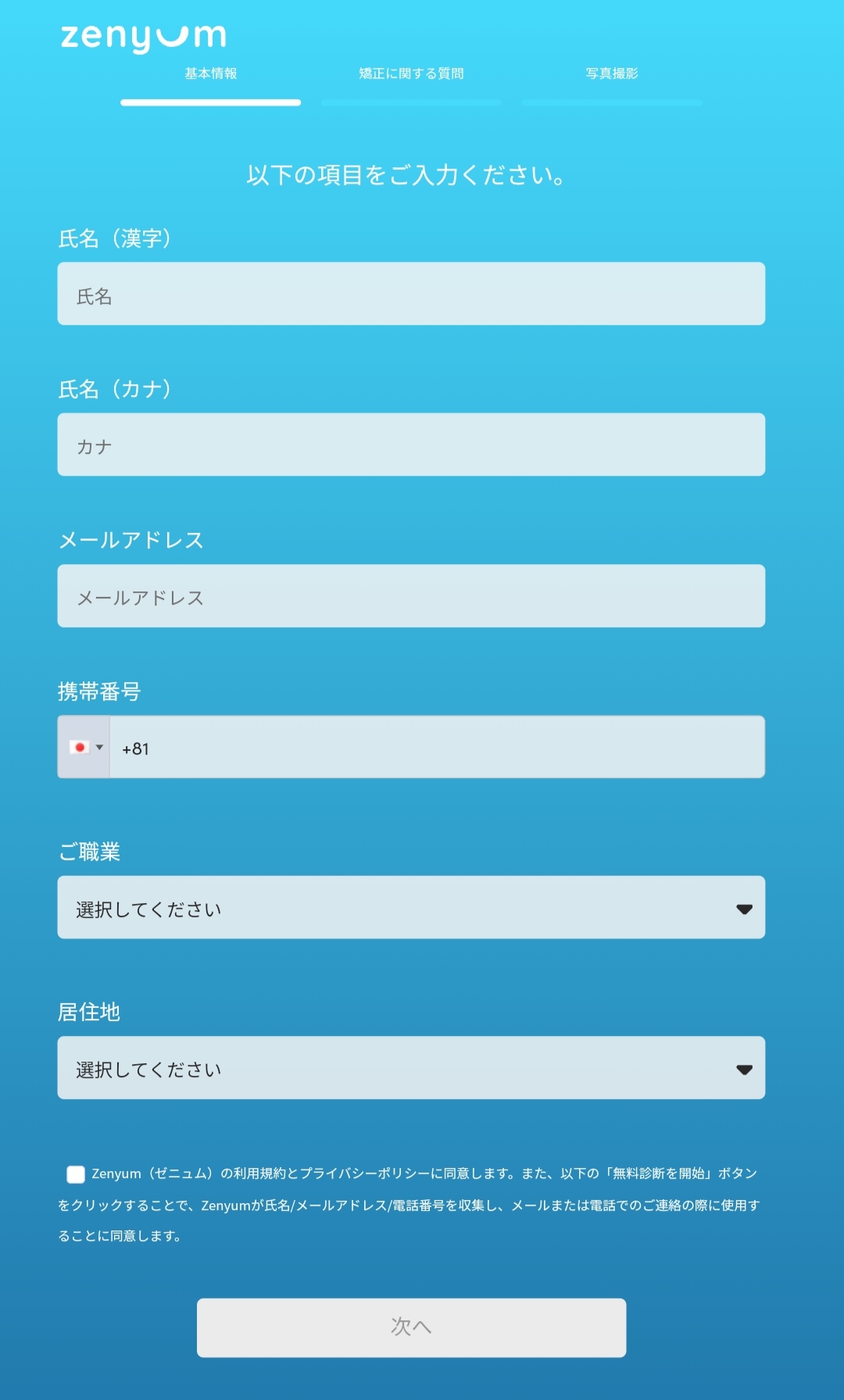Tap the 氏名（漢字） name field
Image resolution: width=844 pixels, height=1400 pixels.
click(411, 294)
